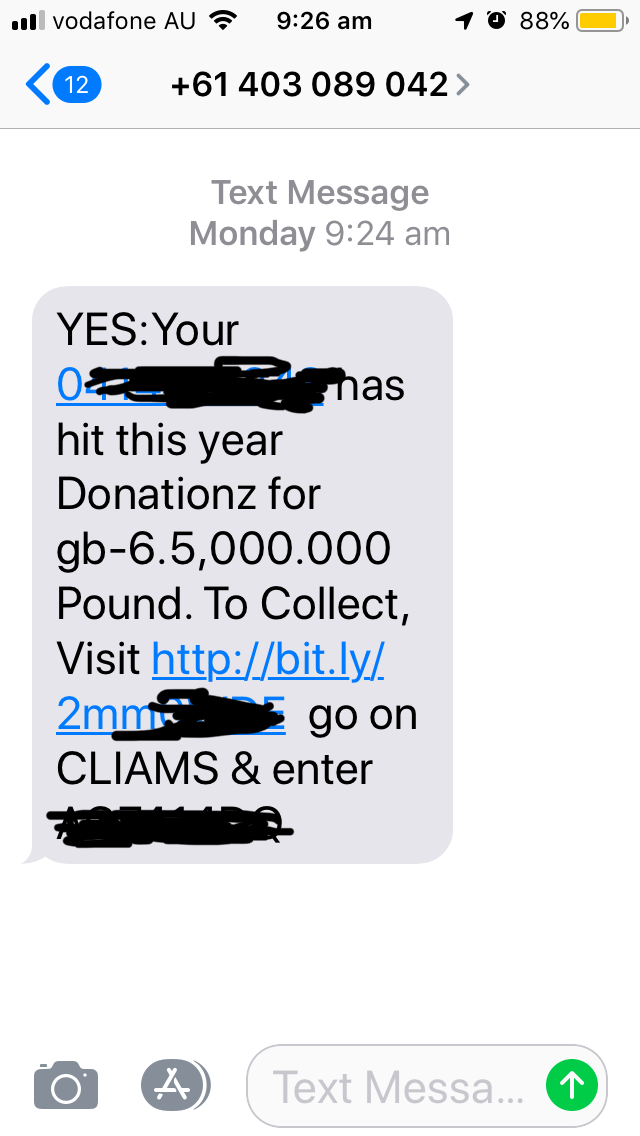Open the camera to attach a photo
640x1136 pixels.
tap(66, 1085)
